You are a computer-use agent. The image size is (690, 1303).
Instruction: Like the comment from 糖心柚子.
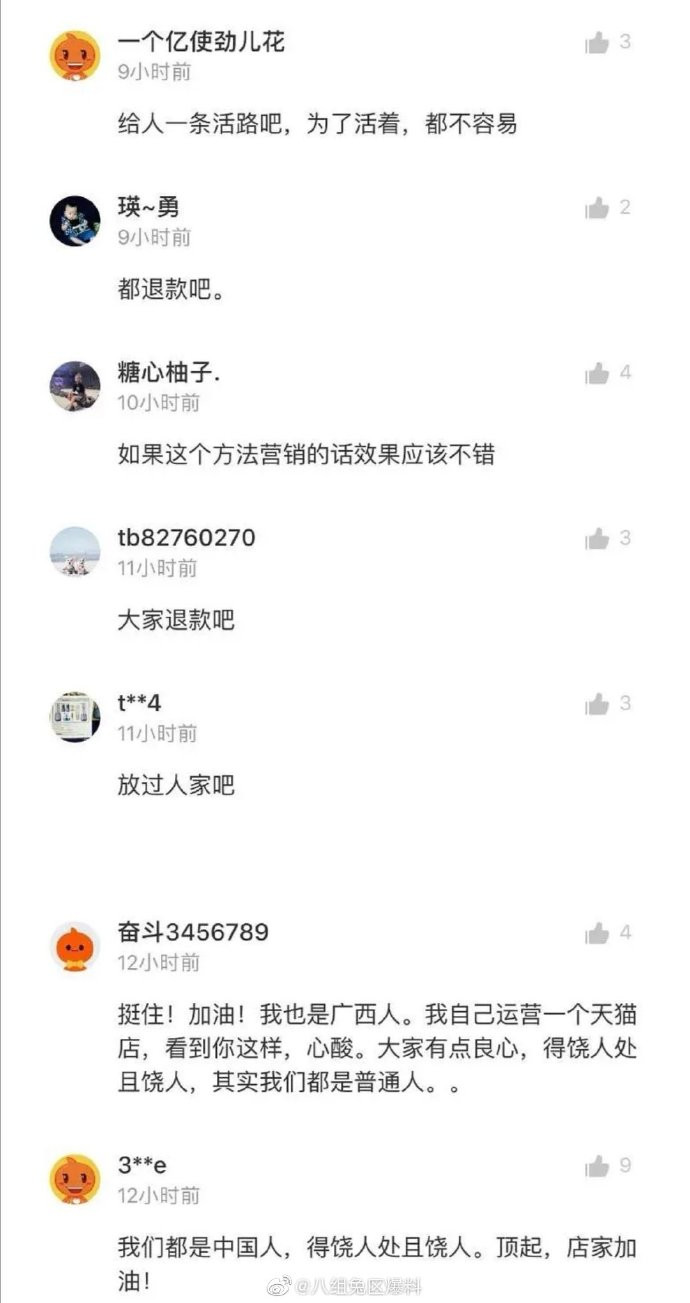point(598,374)
